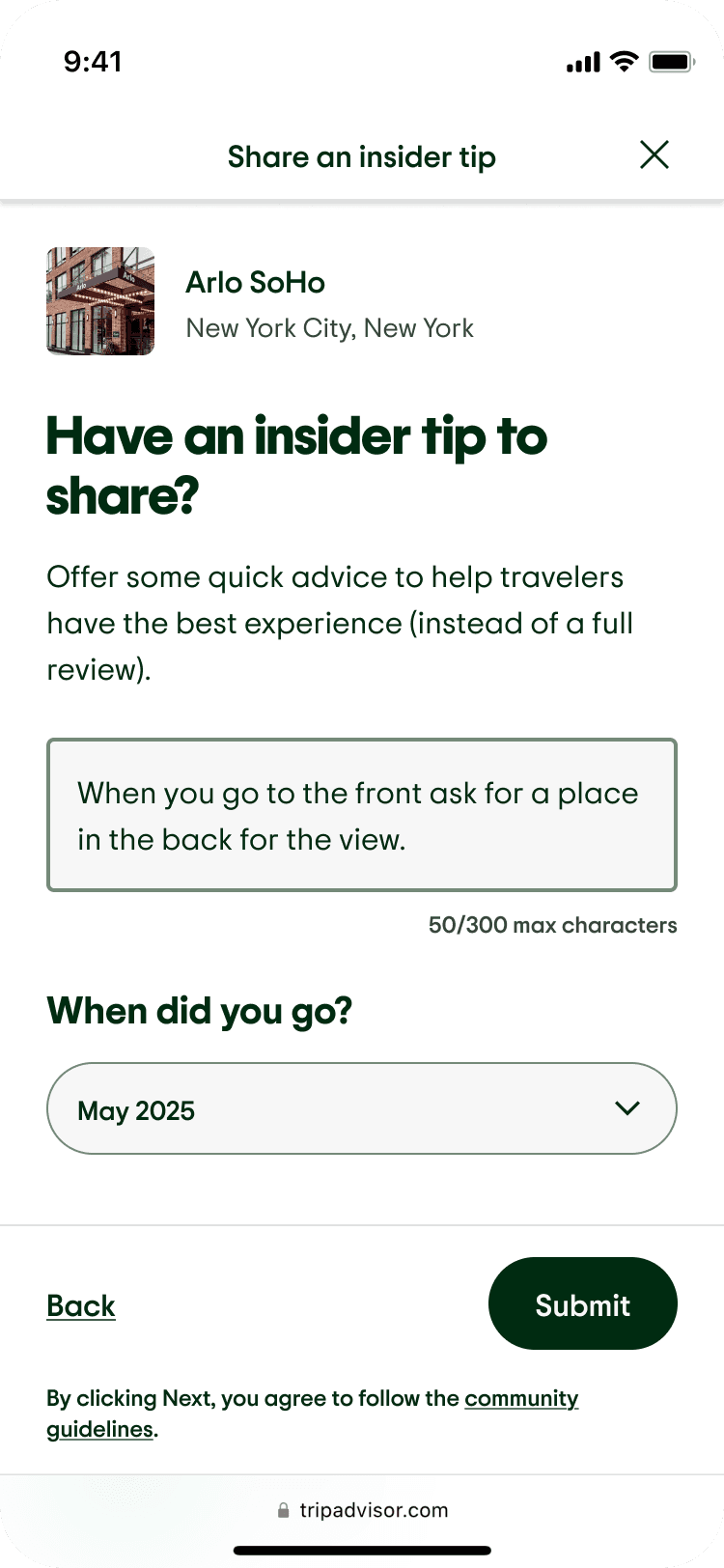Close the insider tip dialog
The width and height of the screenshot is (724, 1568).
(654, 154)
